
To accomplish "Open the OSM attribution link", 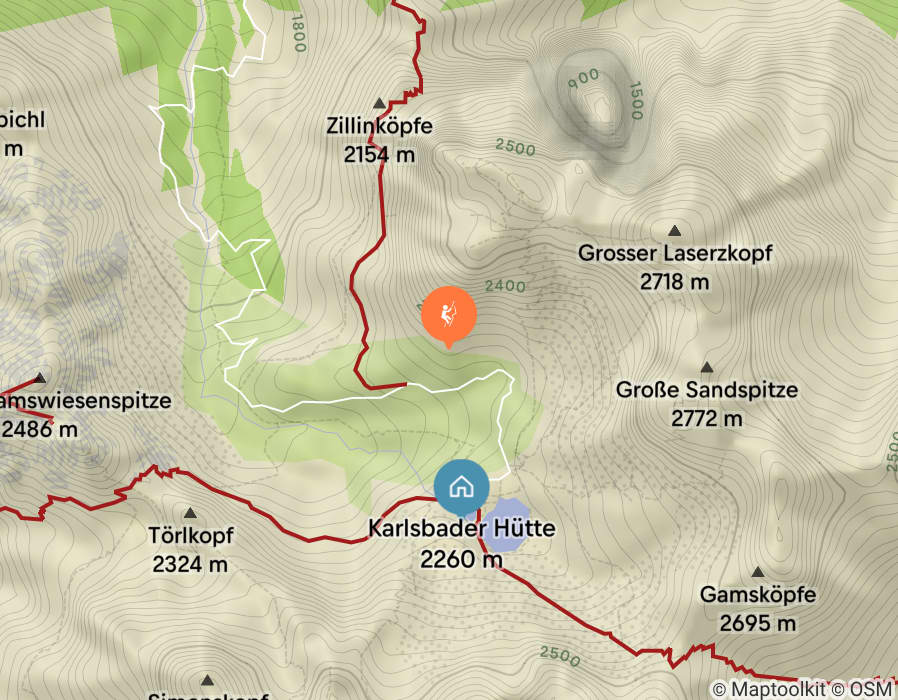I will point(871,689).
